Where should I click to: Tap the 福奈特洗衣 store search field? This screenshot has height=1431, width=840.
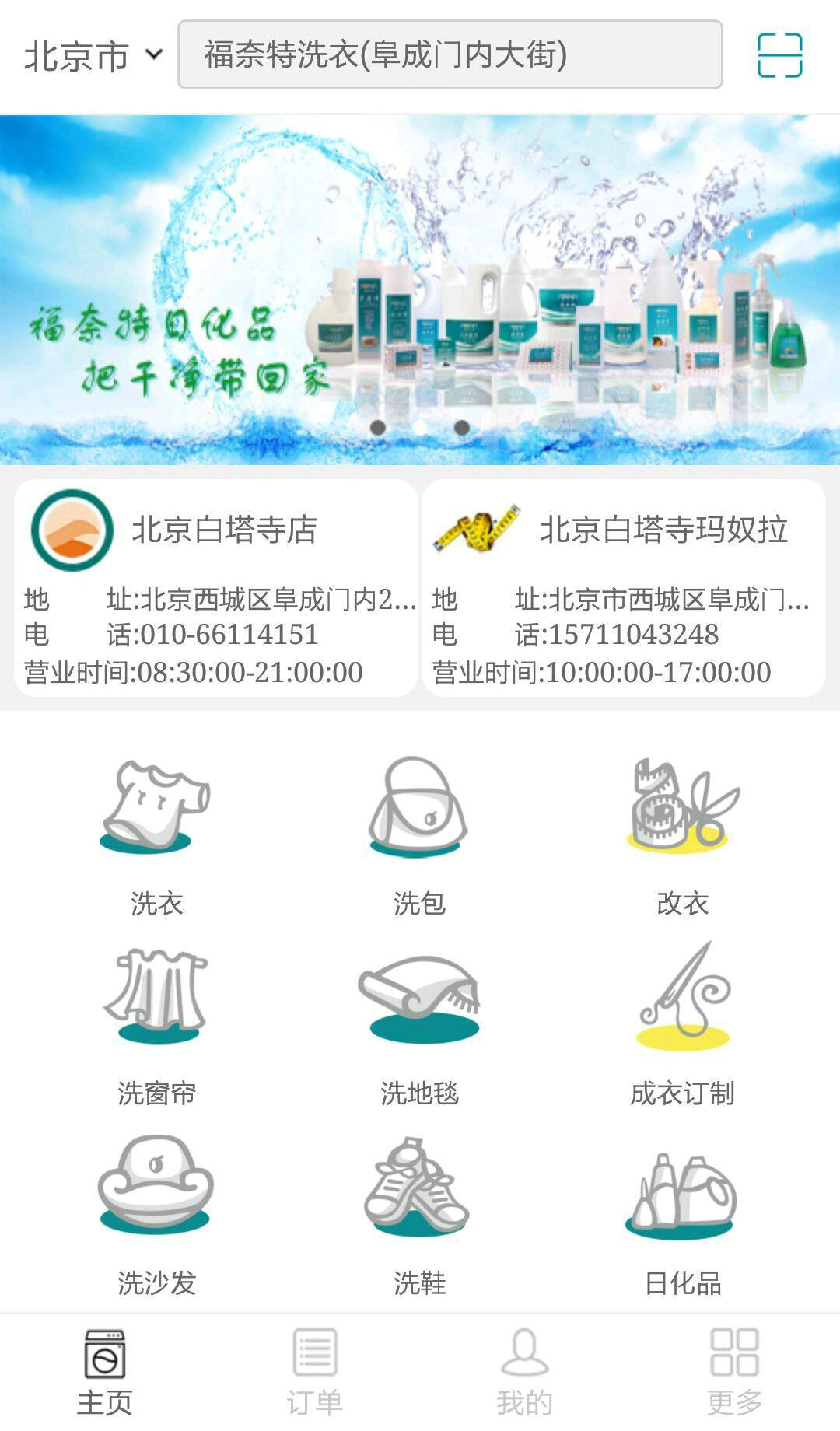click(x=450, y=54)
